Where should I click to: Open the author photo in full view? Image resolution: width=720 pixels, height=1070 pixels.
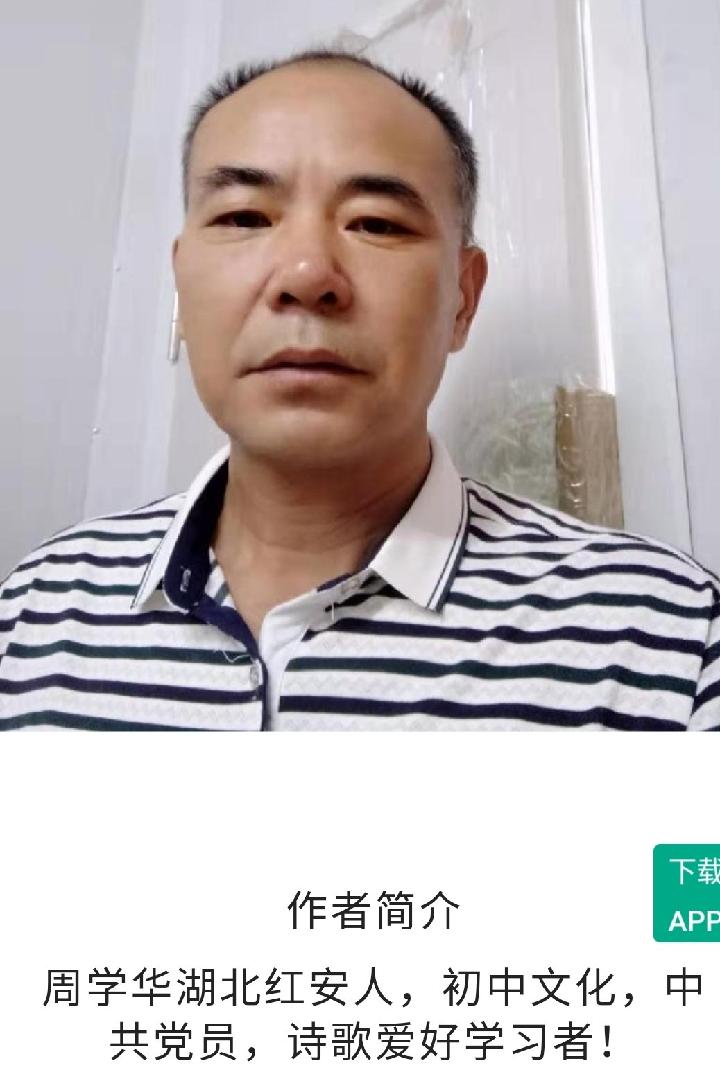pos(360,365)
